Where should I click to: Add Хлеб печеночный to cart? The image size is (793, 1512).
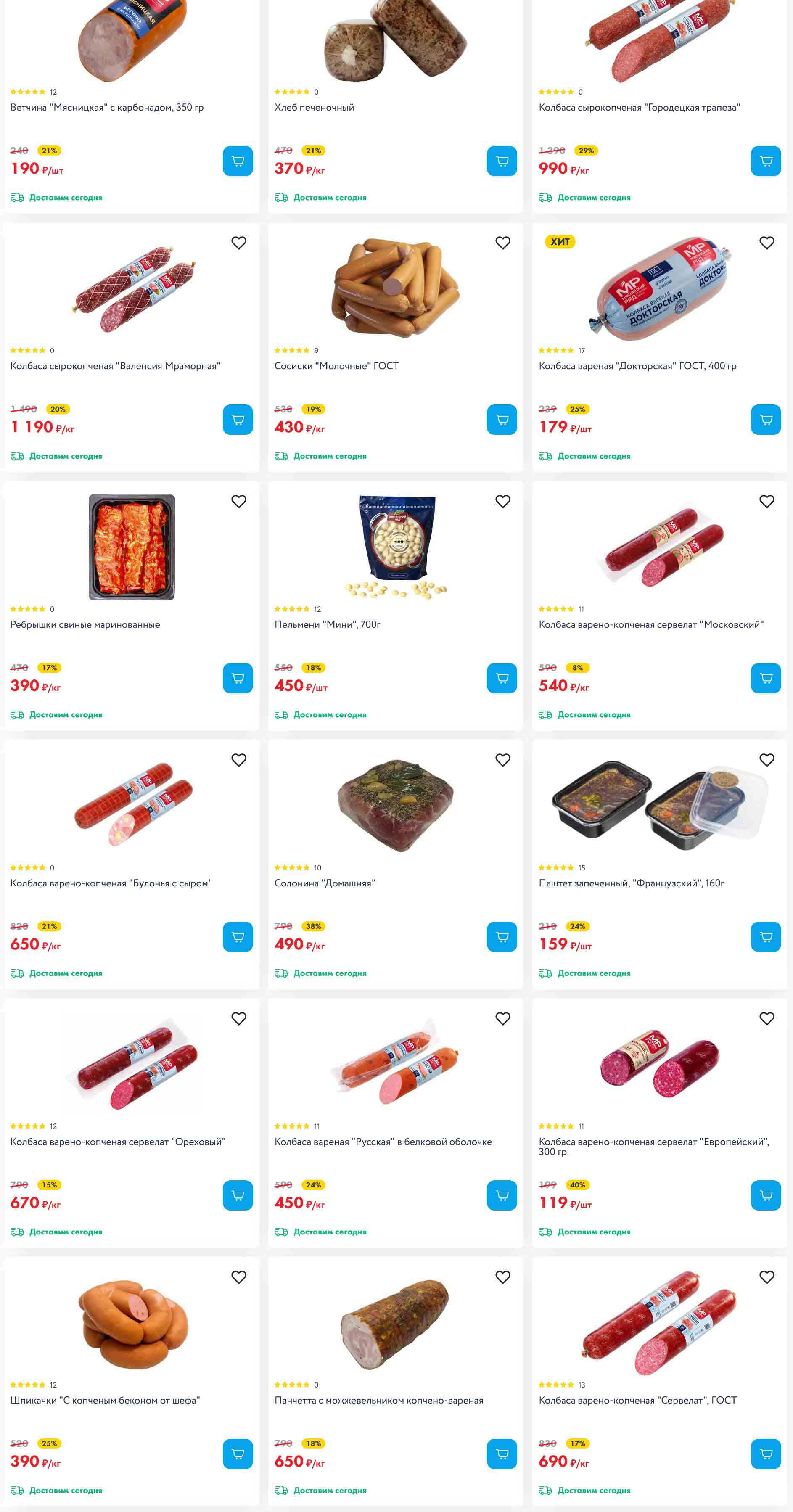[502, 161]
